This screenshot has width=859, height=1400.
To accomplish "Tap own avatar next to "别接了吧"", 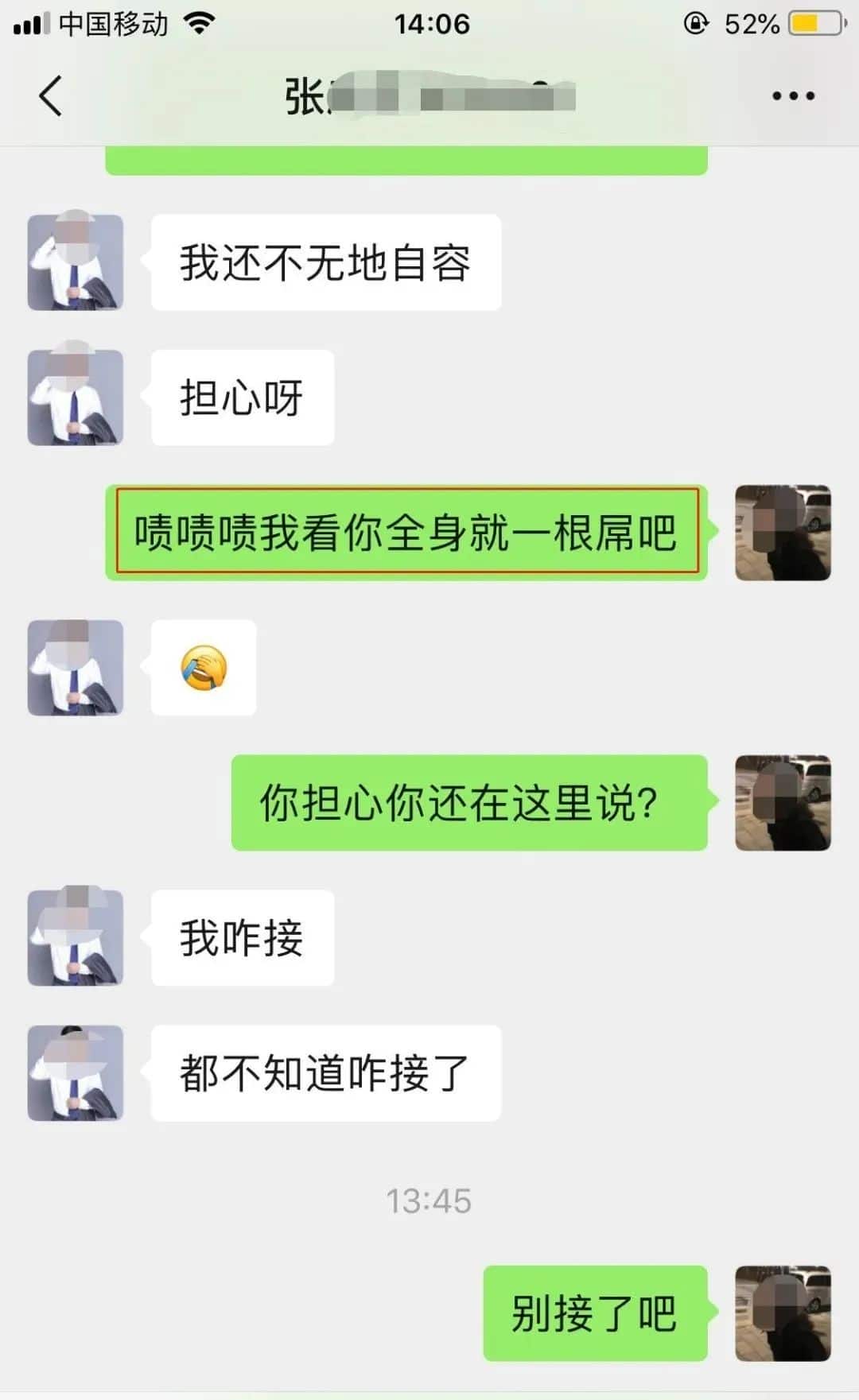I will 783,1313.
